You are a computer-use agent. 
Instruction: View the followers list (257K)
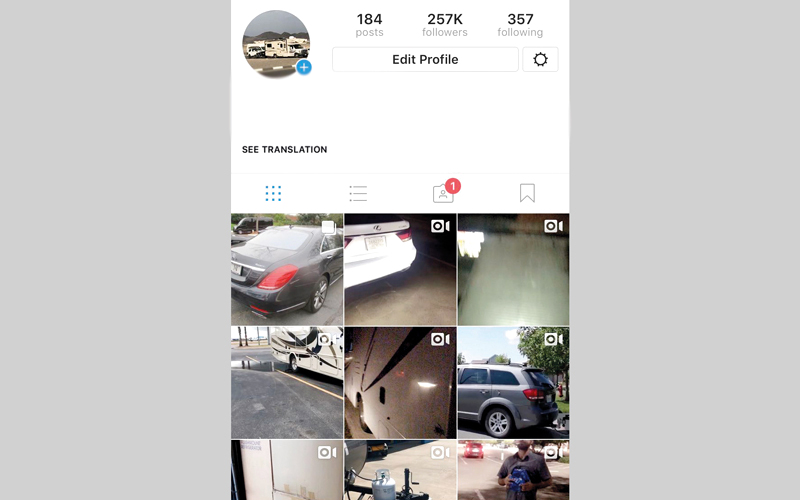444,25
